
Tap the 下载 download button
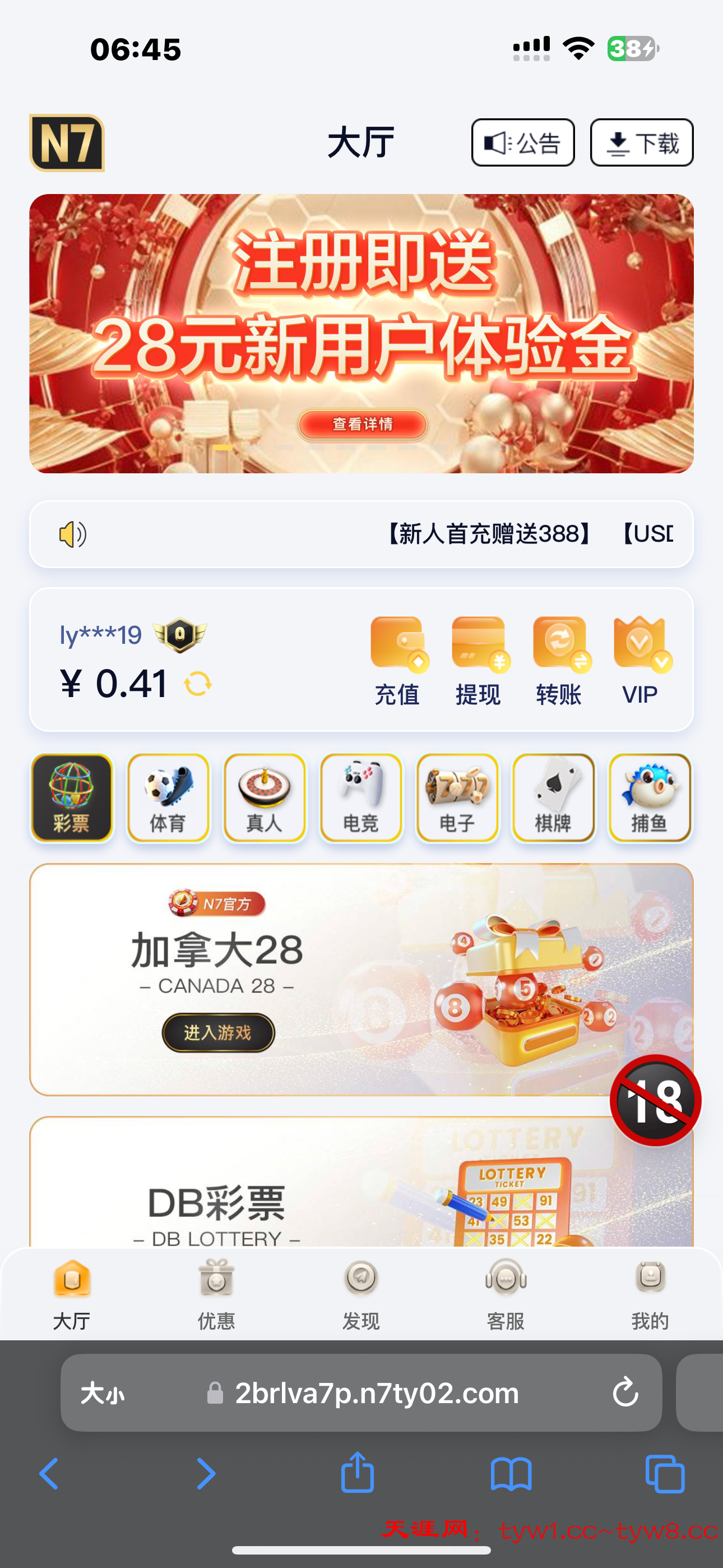641,143
